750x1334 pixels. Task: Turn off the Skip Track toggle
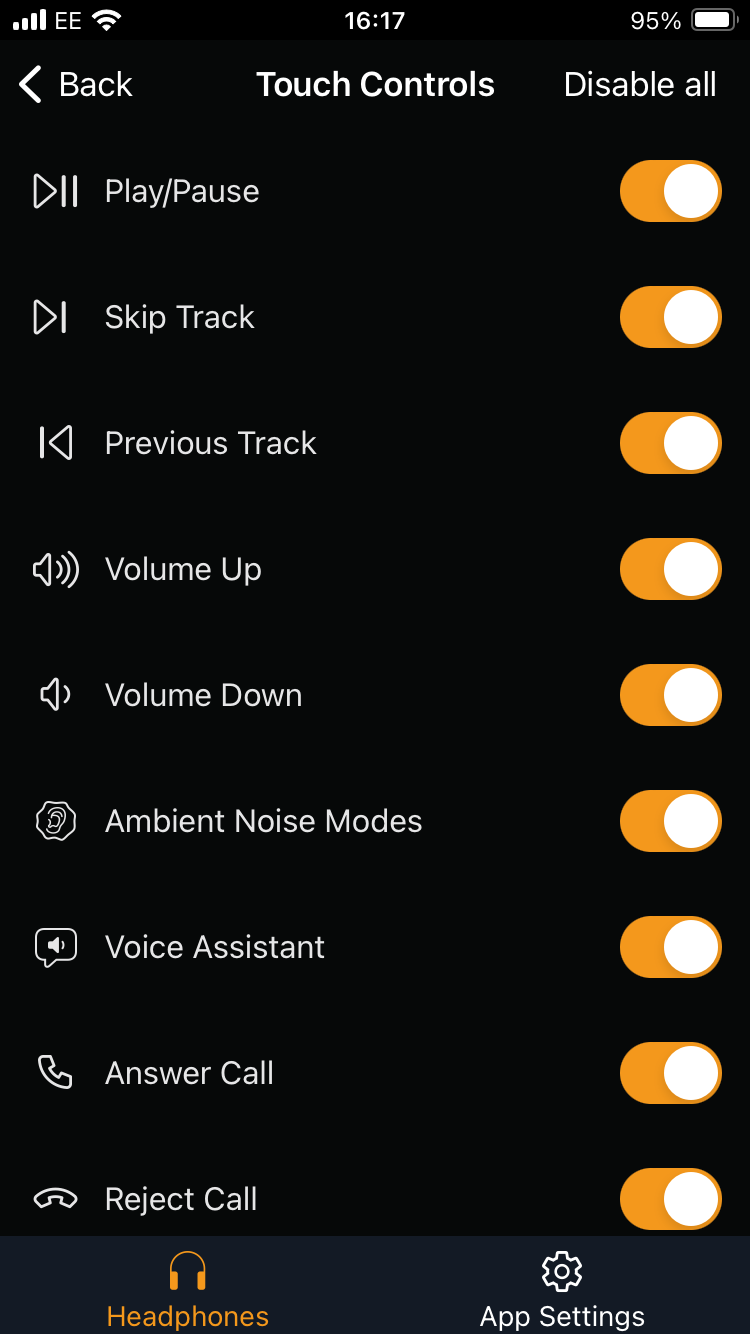click(x=670, y=317)
